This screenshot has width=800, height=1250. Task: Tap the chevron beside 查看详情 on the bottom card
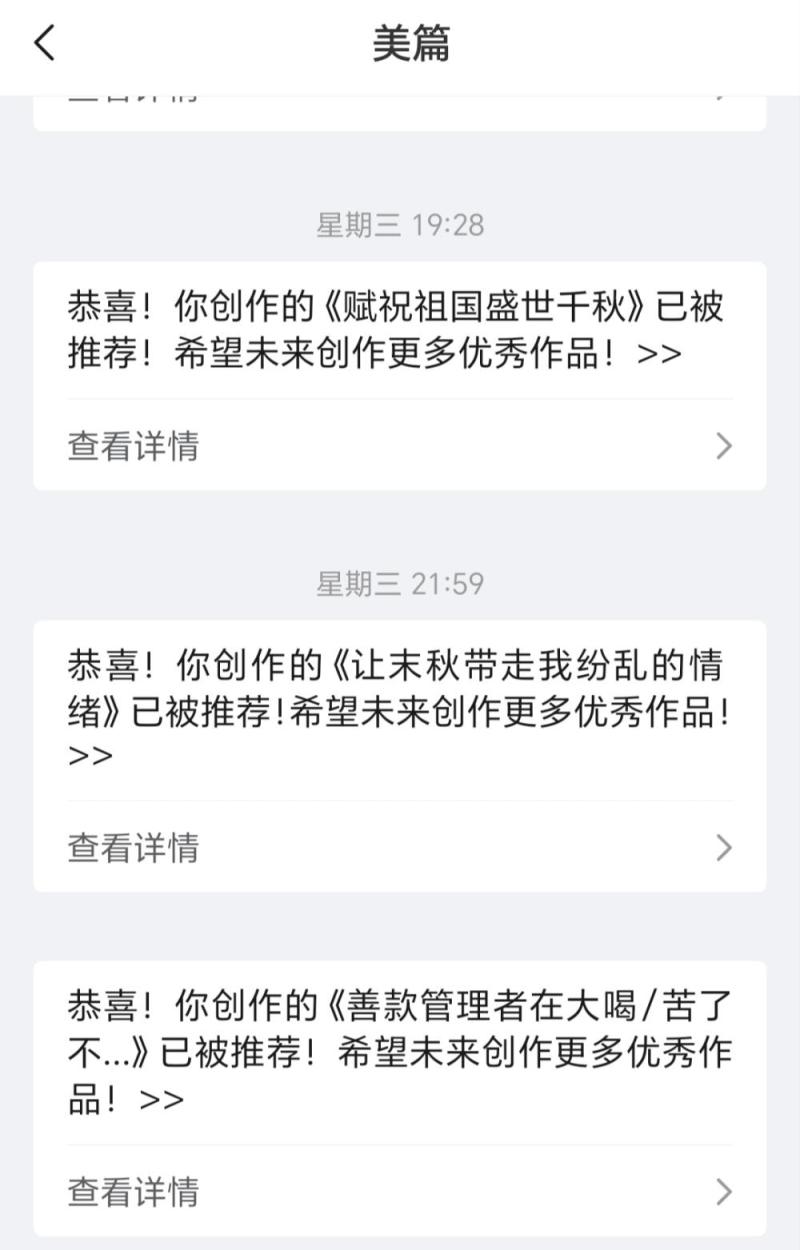coord(722,1192)
